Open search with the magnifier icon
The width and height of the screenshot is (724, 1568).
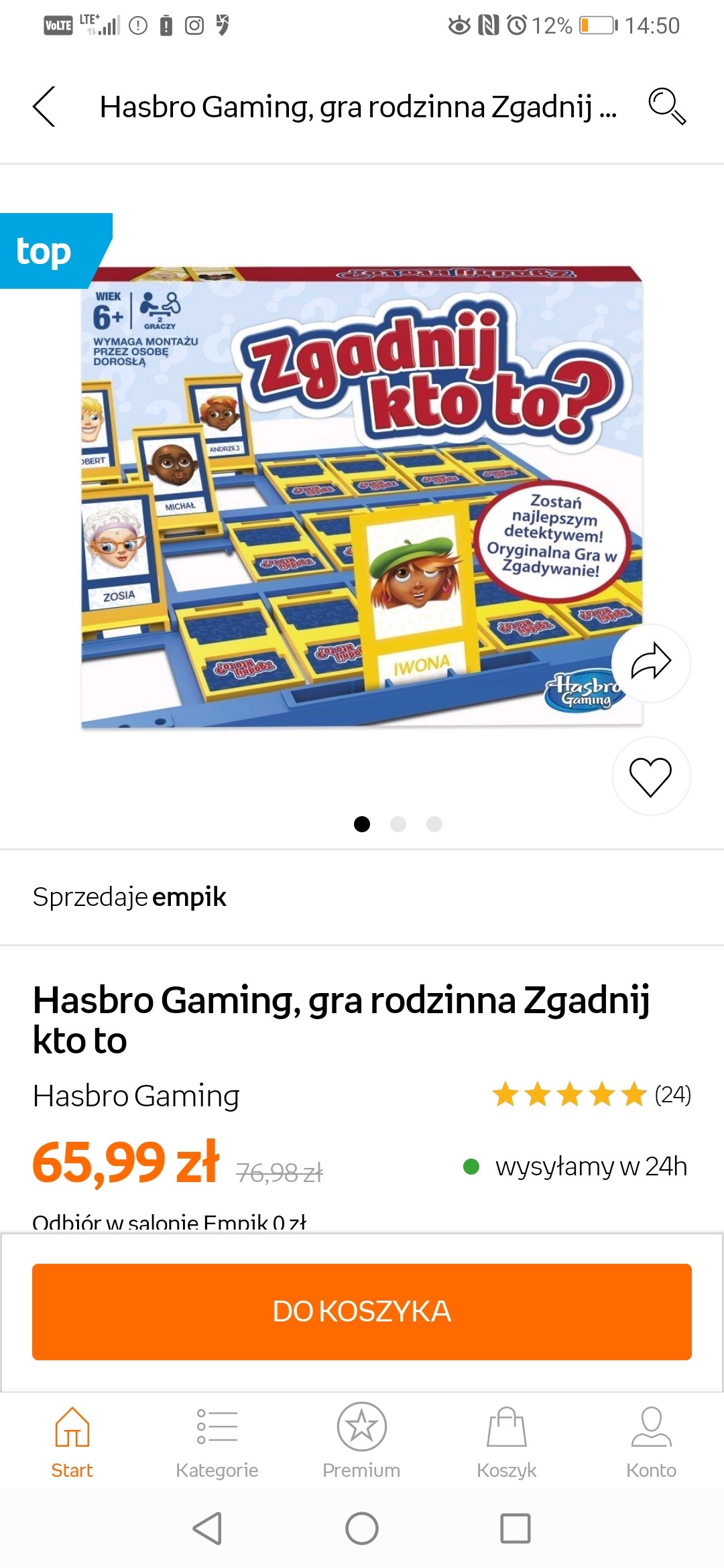coord(666,107)
